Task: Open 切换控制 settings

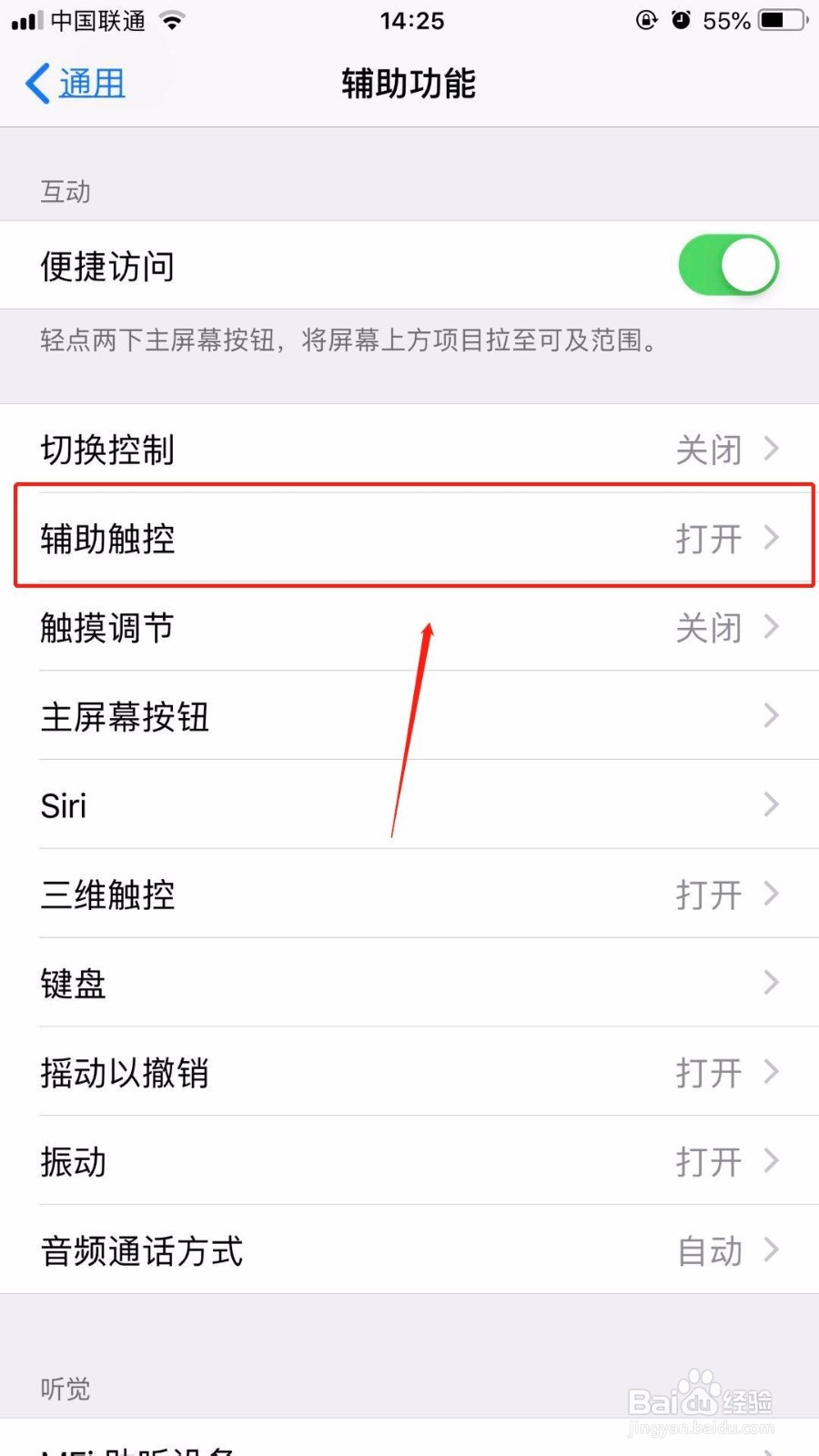Action: point(409,450)
